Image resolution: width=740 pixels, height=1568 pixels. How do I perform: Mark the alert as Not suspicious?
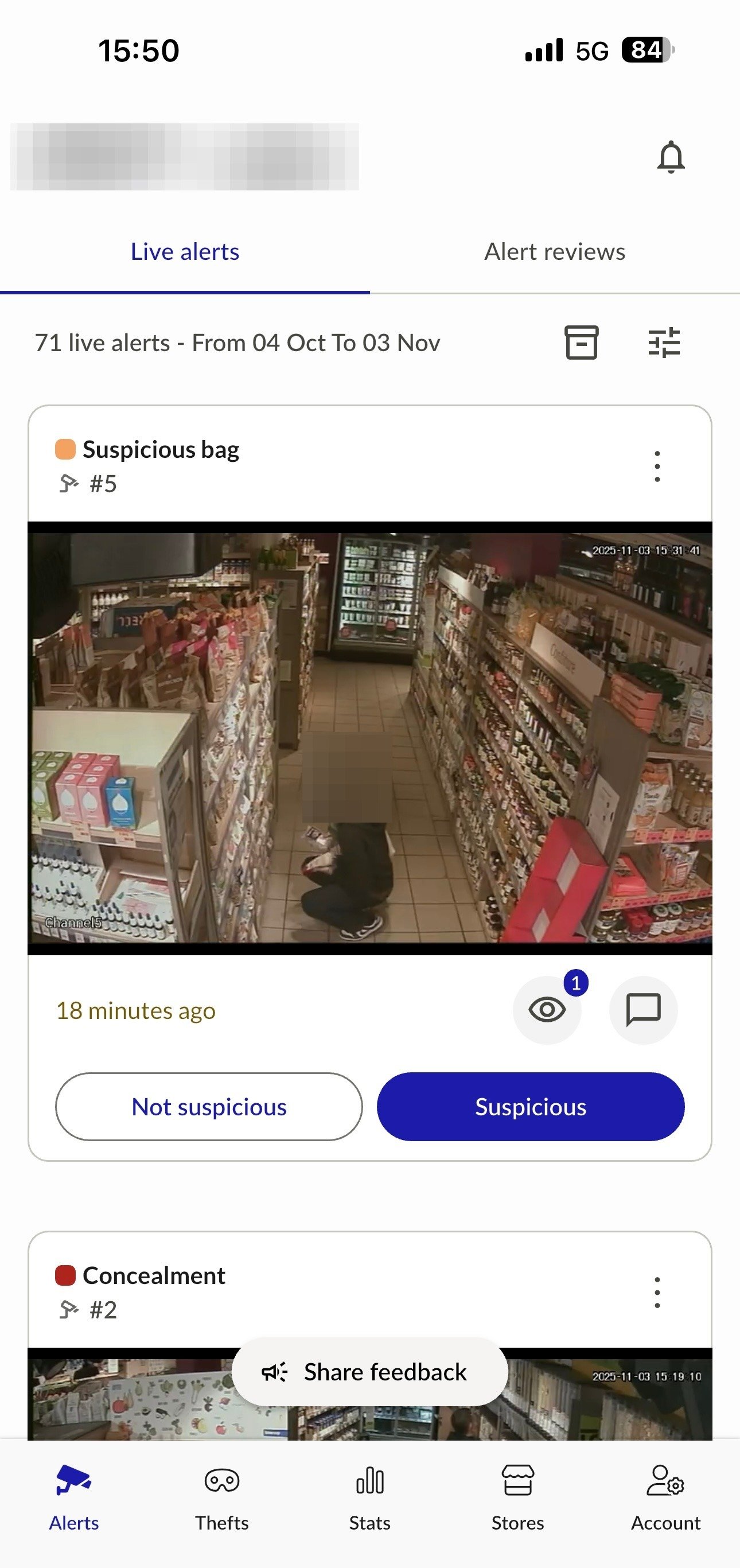pyautogui.click(x=209, y=1107)
